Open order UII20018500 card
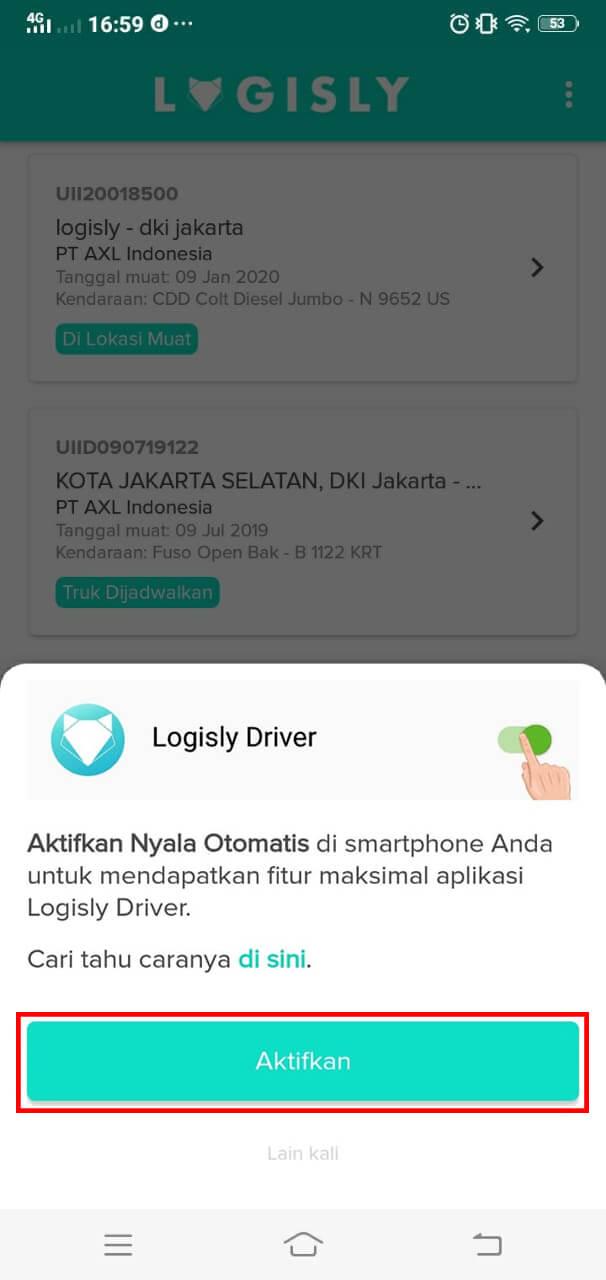The width and height of the screenshot is (606, 1280). [302, 267]
